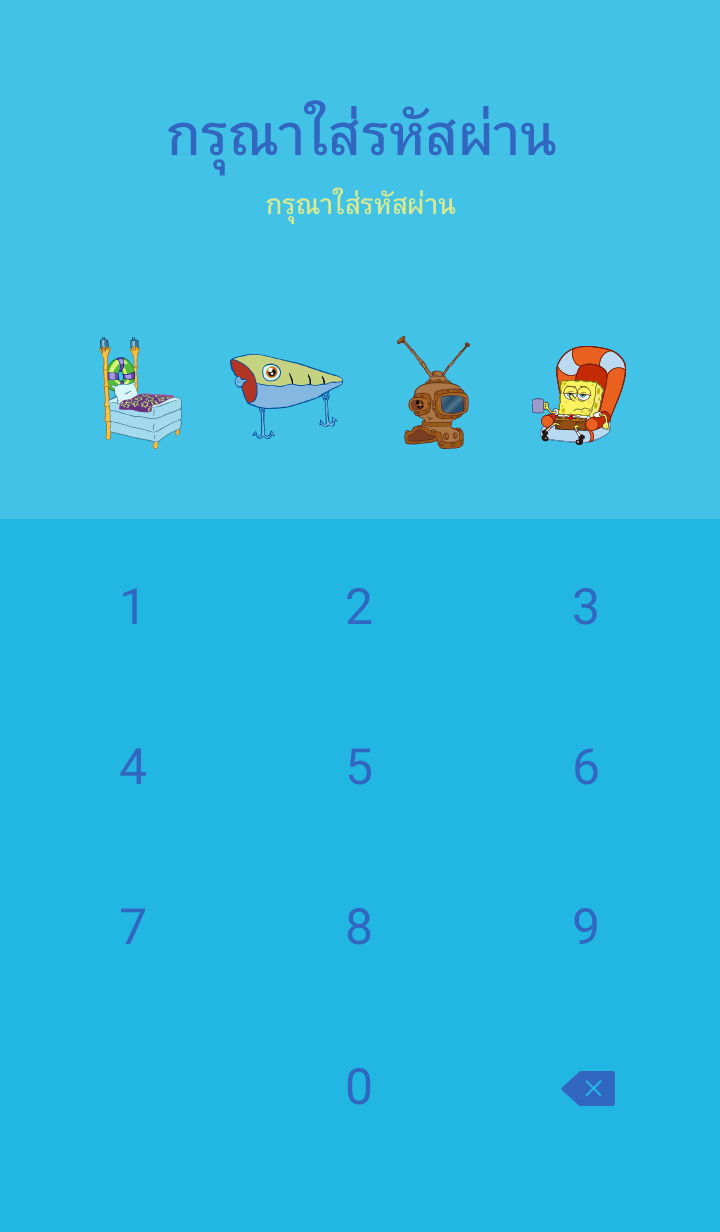Viewport: 720px width, 1232px height.
Task: Enter number 6 on the keypad
Action: (586, 767)
